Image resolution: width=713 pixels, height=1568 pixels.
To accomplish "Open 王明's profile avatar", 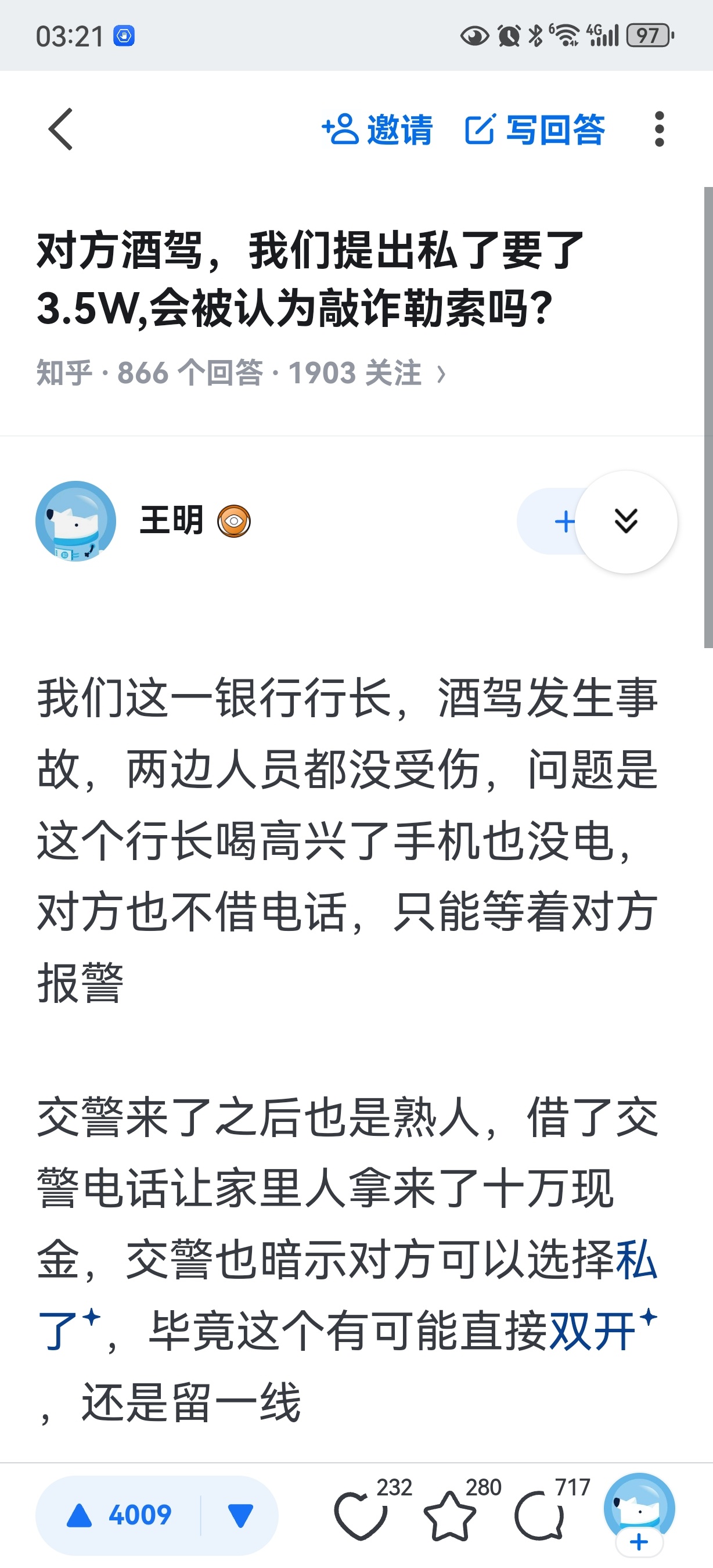I will coord(76,521).
